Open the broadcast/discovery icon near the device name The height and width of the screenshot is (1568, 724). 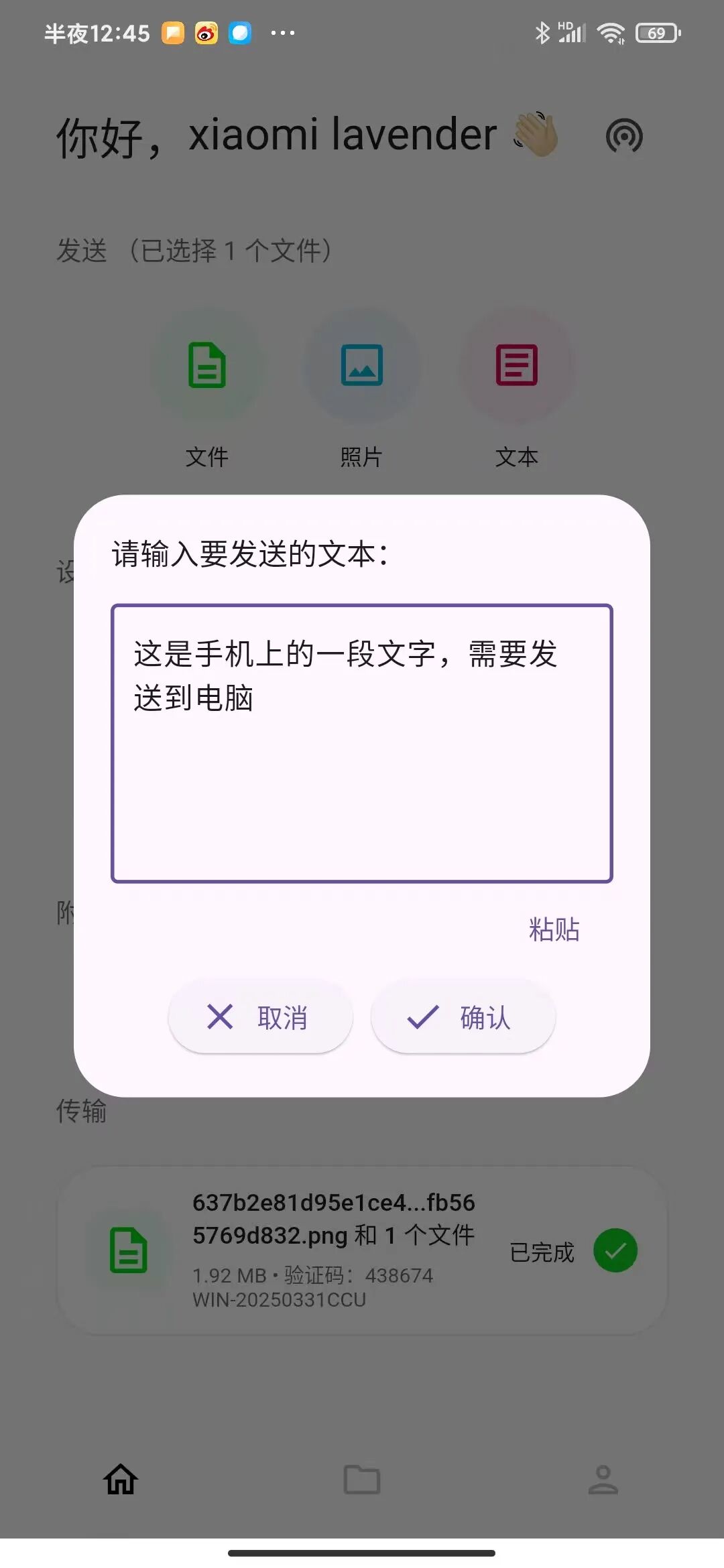click(x=625, y=136)
